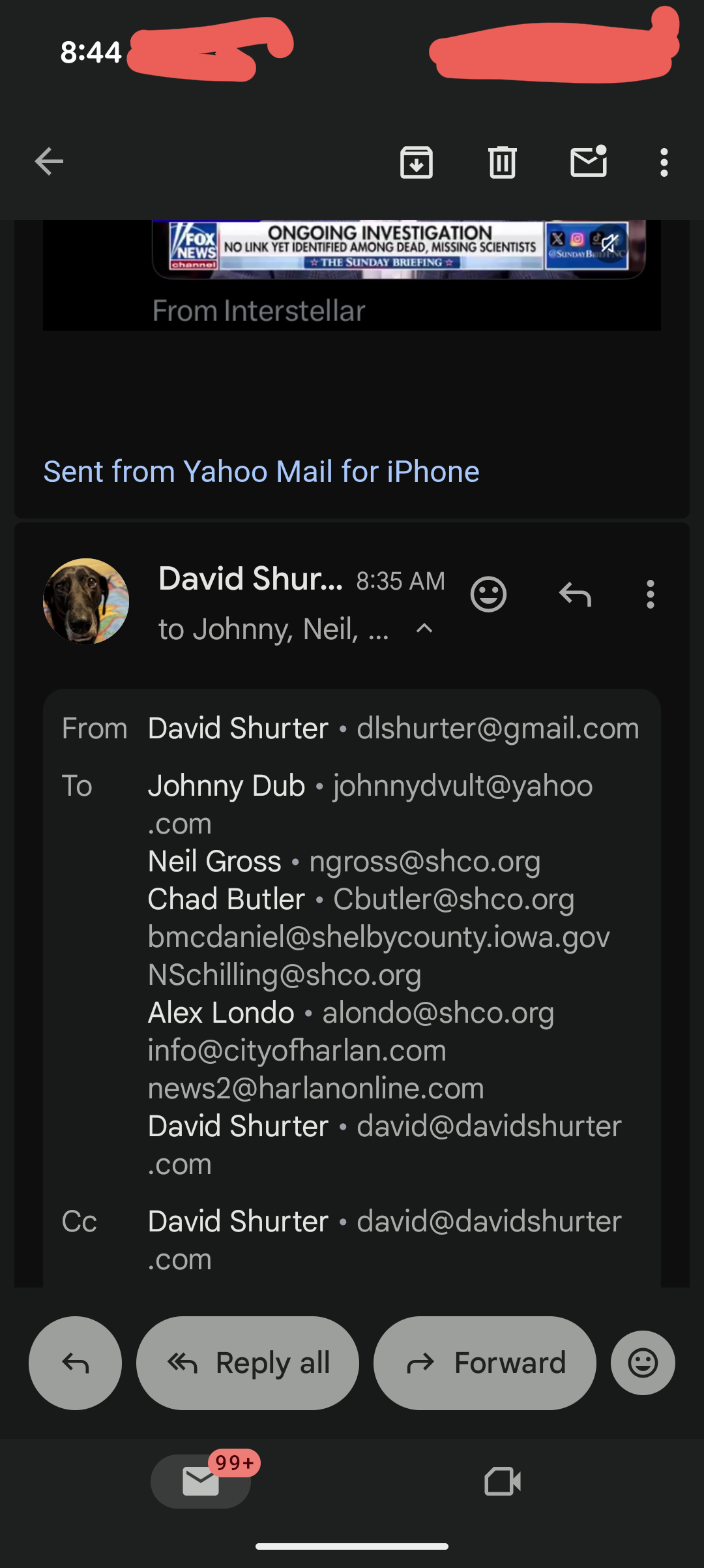704x1568 pixels.
Task: Open David Shurter's sender avatar
Action: tap(86, 601)
